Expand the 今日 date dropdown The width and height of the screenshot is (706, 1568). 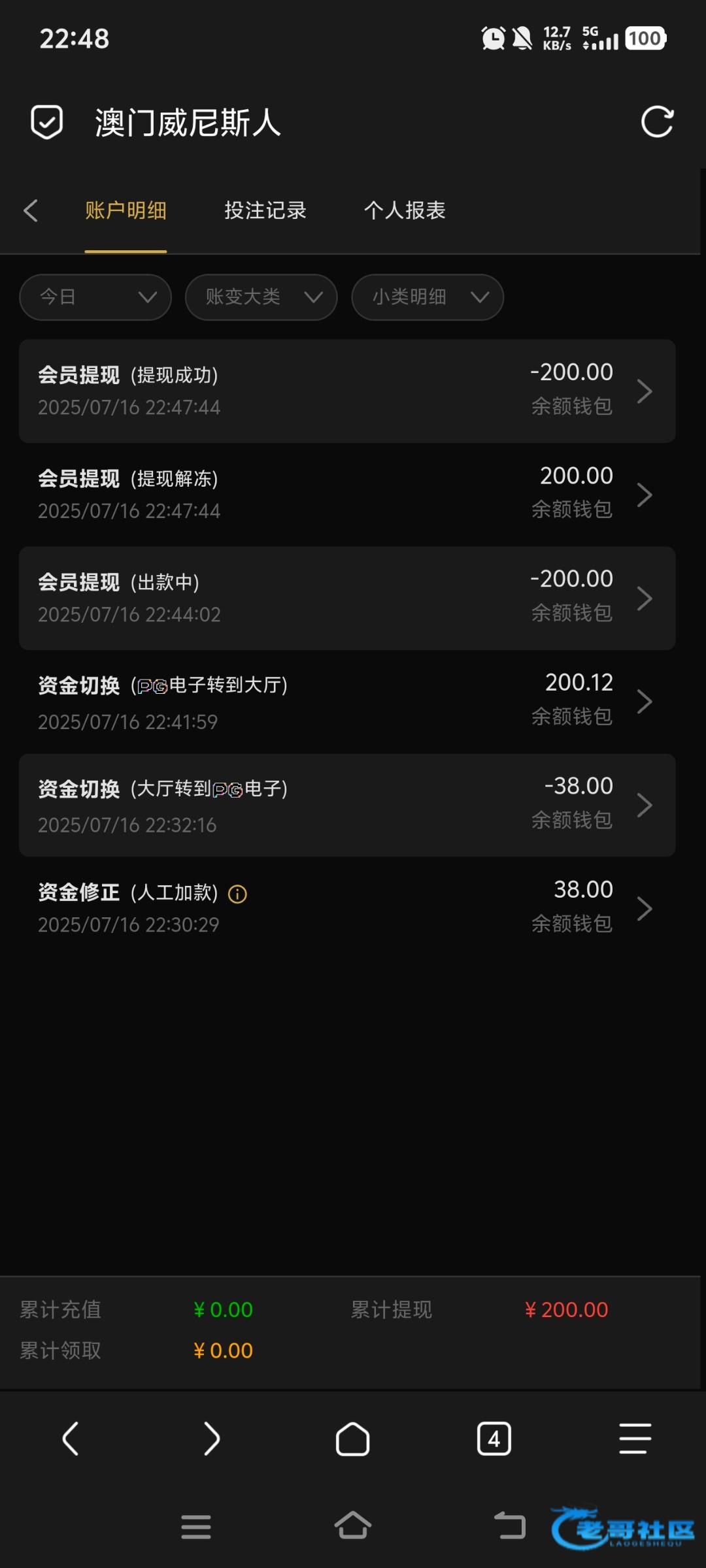coord(95,297)
